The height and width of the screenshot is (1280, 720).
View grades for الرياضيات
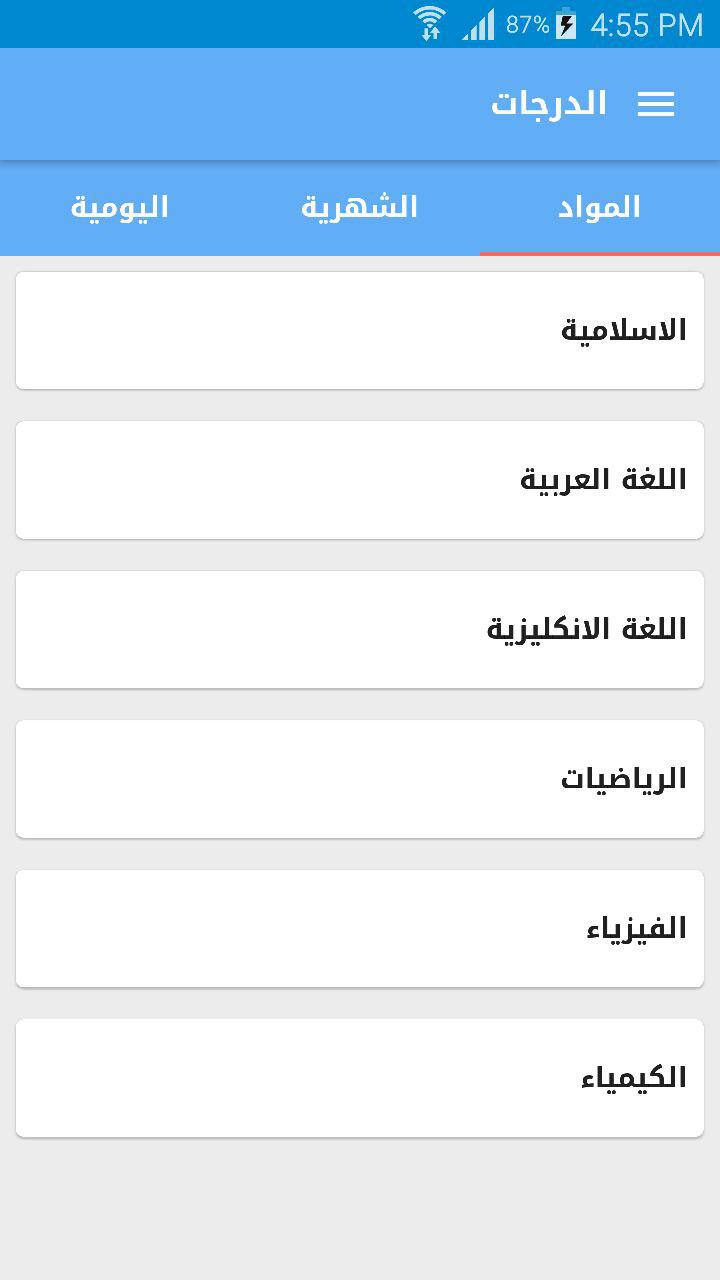click(x=360, y=779)
